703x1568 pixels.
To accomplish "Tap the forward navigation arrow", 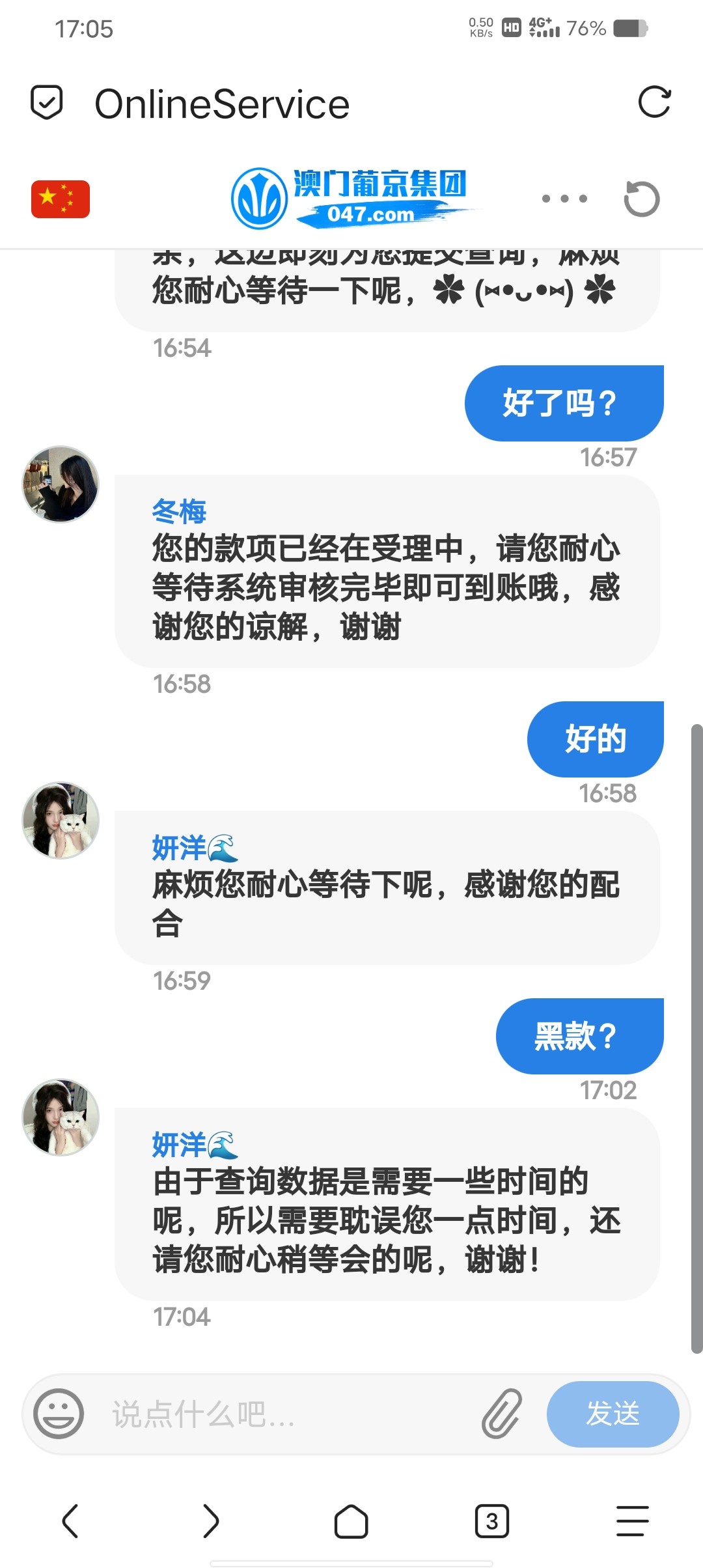I will (211, 1522).
